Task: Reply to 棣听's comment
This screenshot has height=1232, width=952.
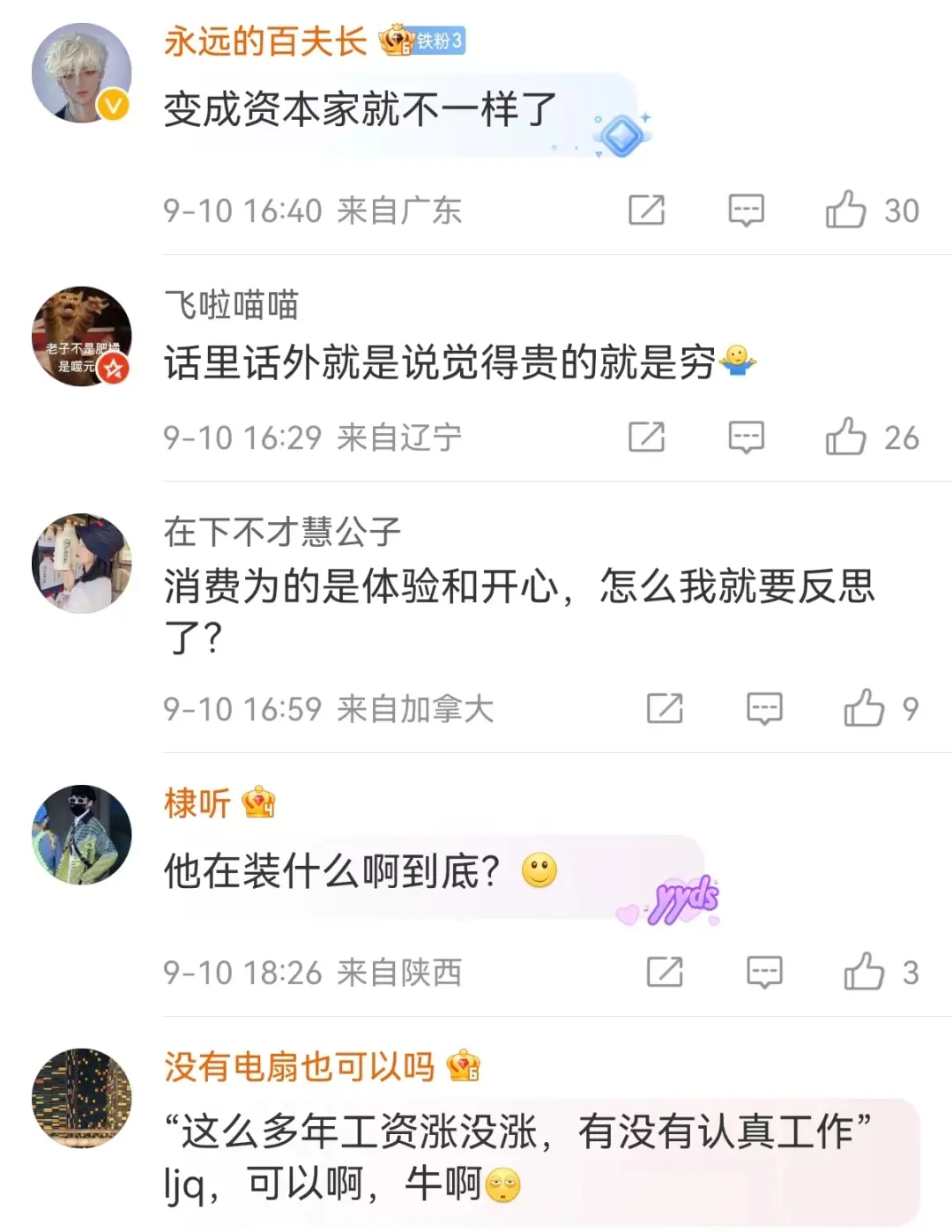Action: point(764,972)
